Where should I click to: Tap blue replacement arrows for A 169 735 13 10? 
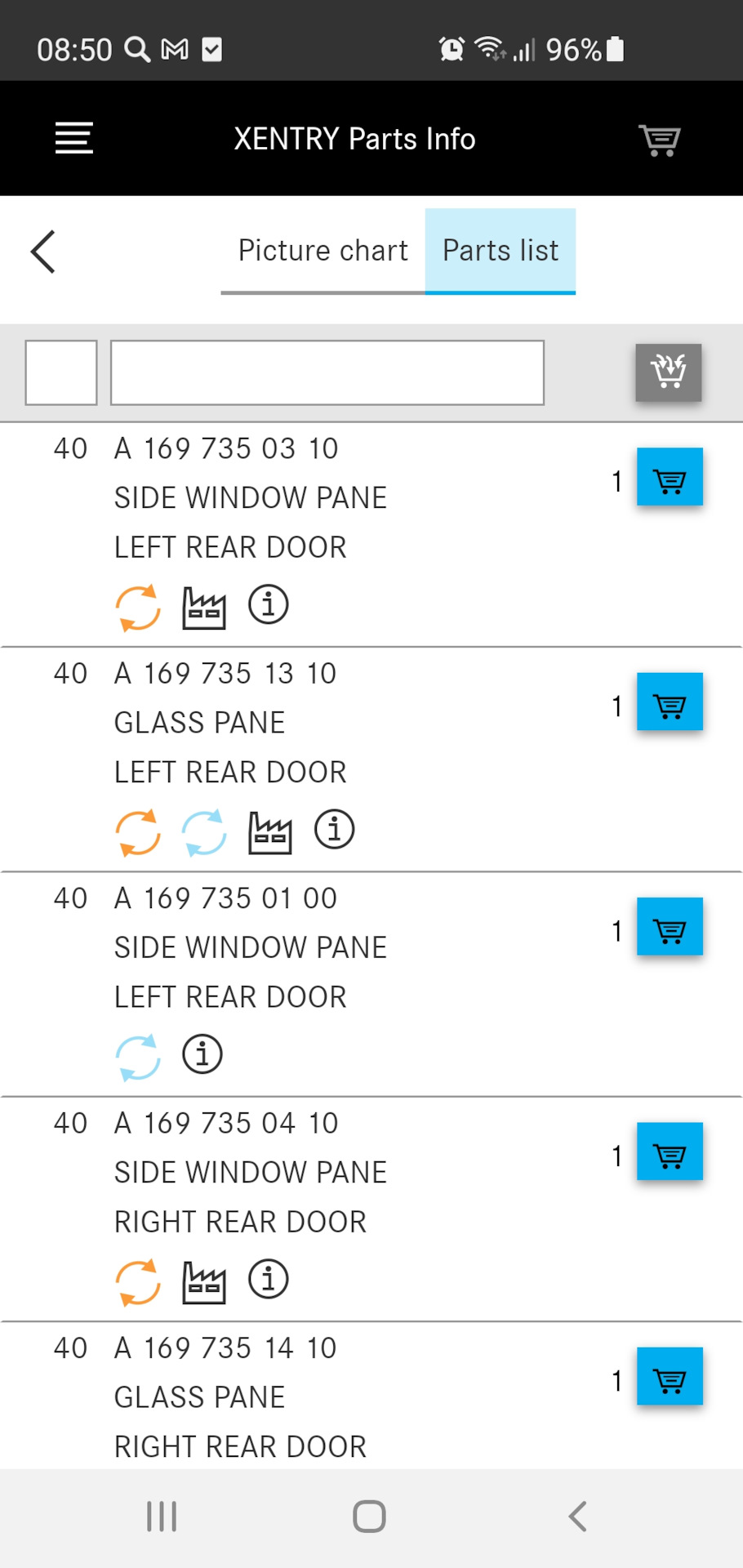tap(203, 831)
